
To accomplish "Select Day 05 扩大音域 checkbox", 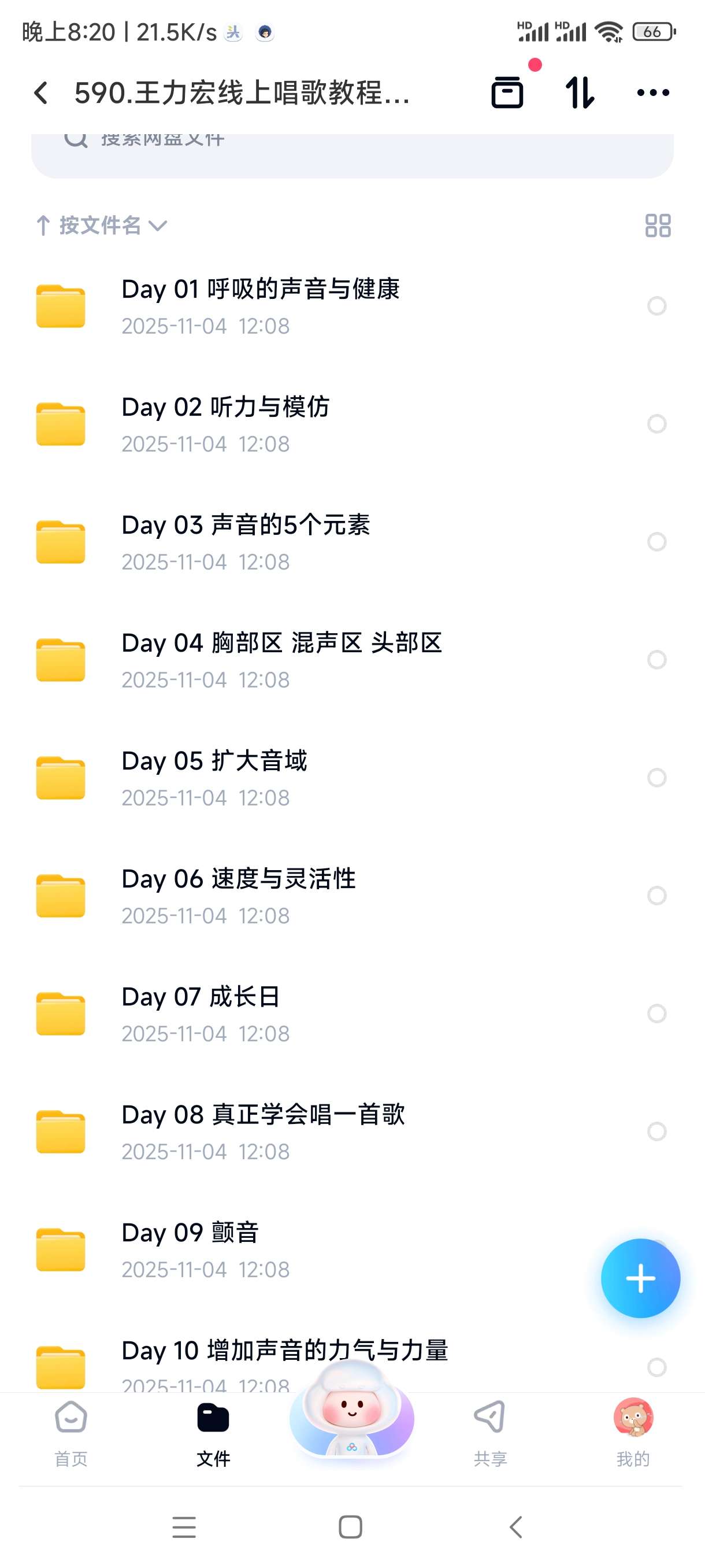I will (x=658, y=776).
